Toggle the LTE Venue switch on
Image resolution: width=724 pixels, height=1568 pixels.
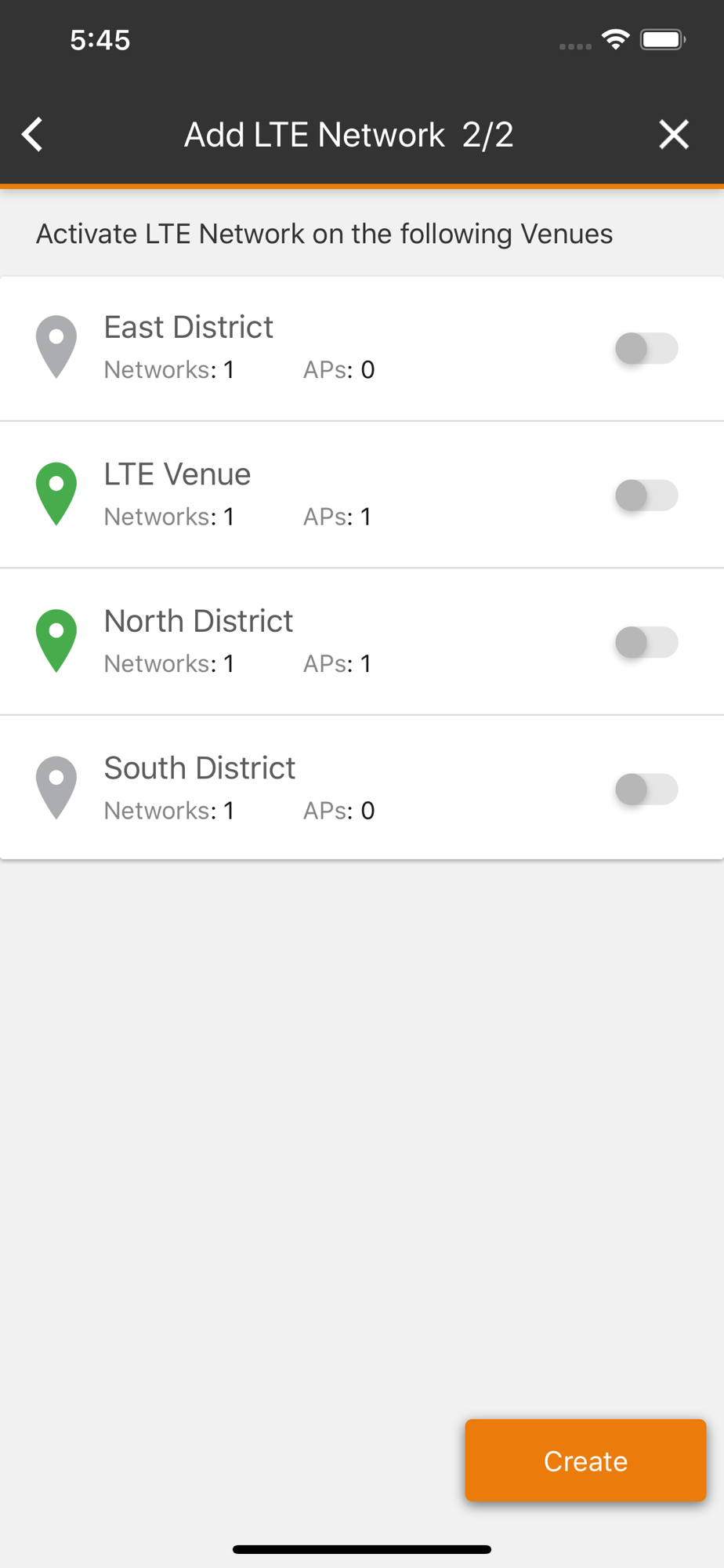(x=646, y=495)
